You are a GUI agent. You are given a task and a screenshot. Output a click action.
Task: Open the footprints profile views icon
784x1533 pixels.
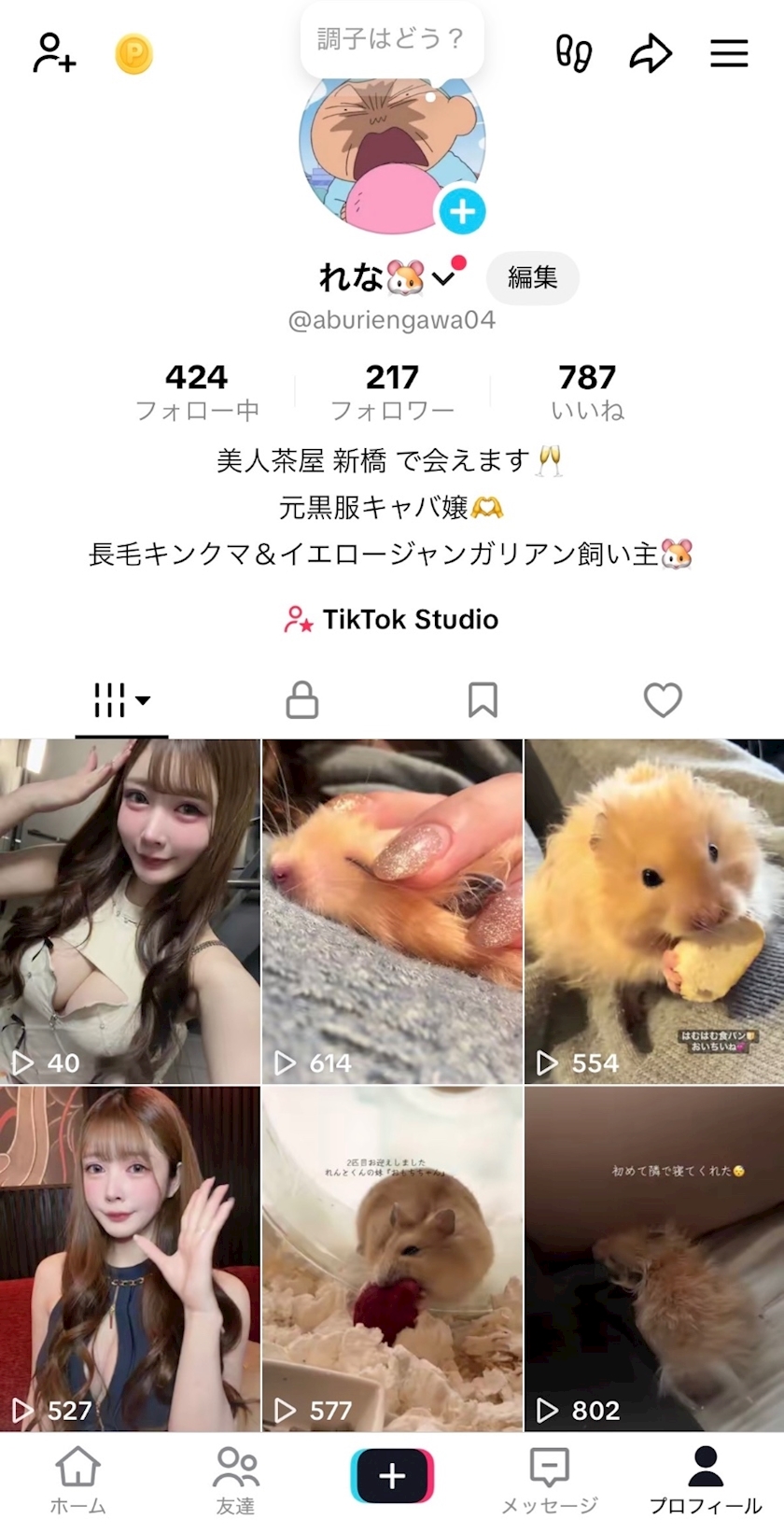click(x=573, y=53)
